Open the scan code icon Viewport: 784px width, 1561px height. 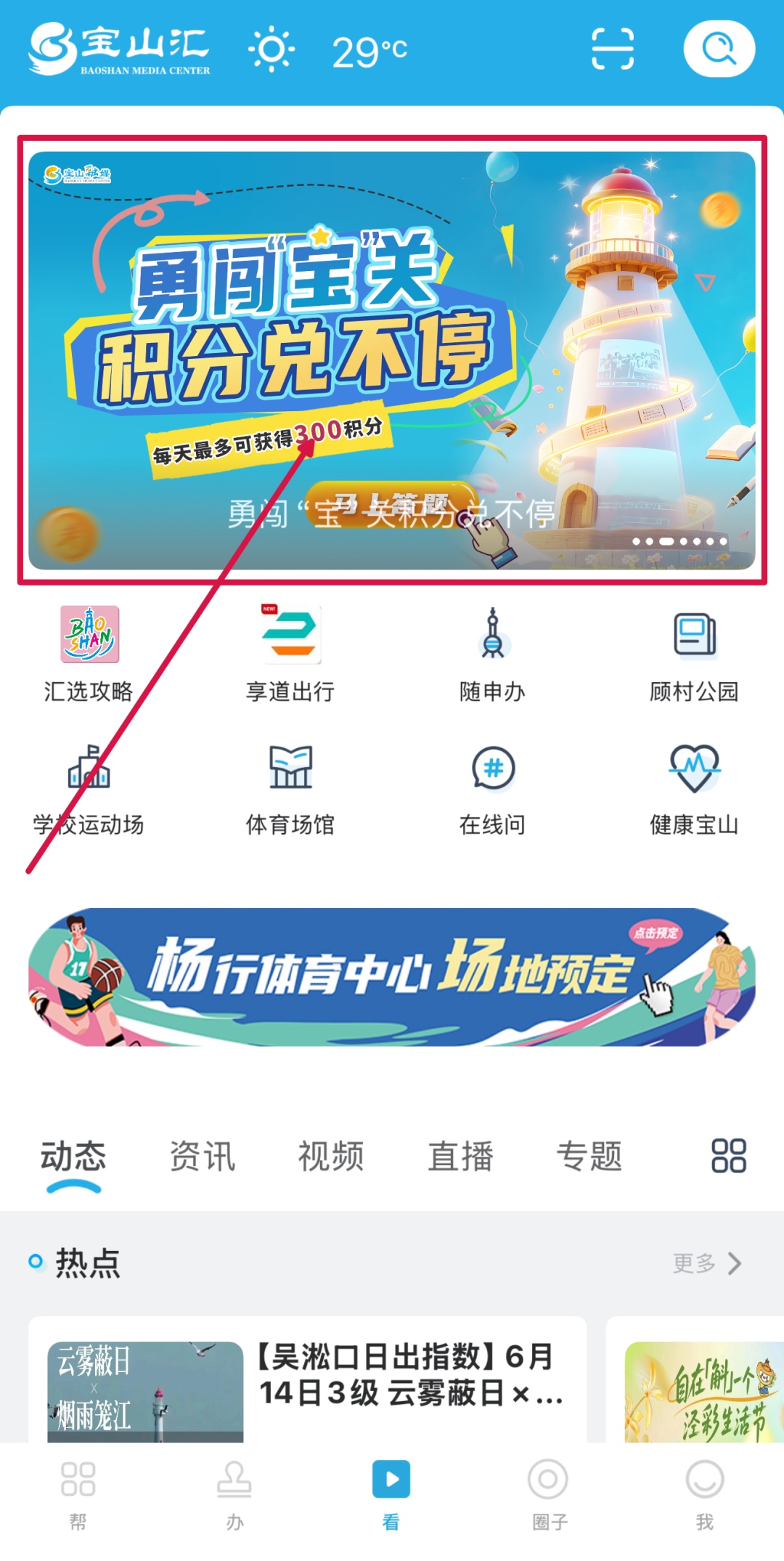pos(612,49)
